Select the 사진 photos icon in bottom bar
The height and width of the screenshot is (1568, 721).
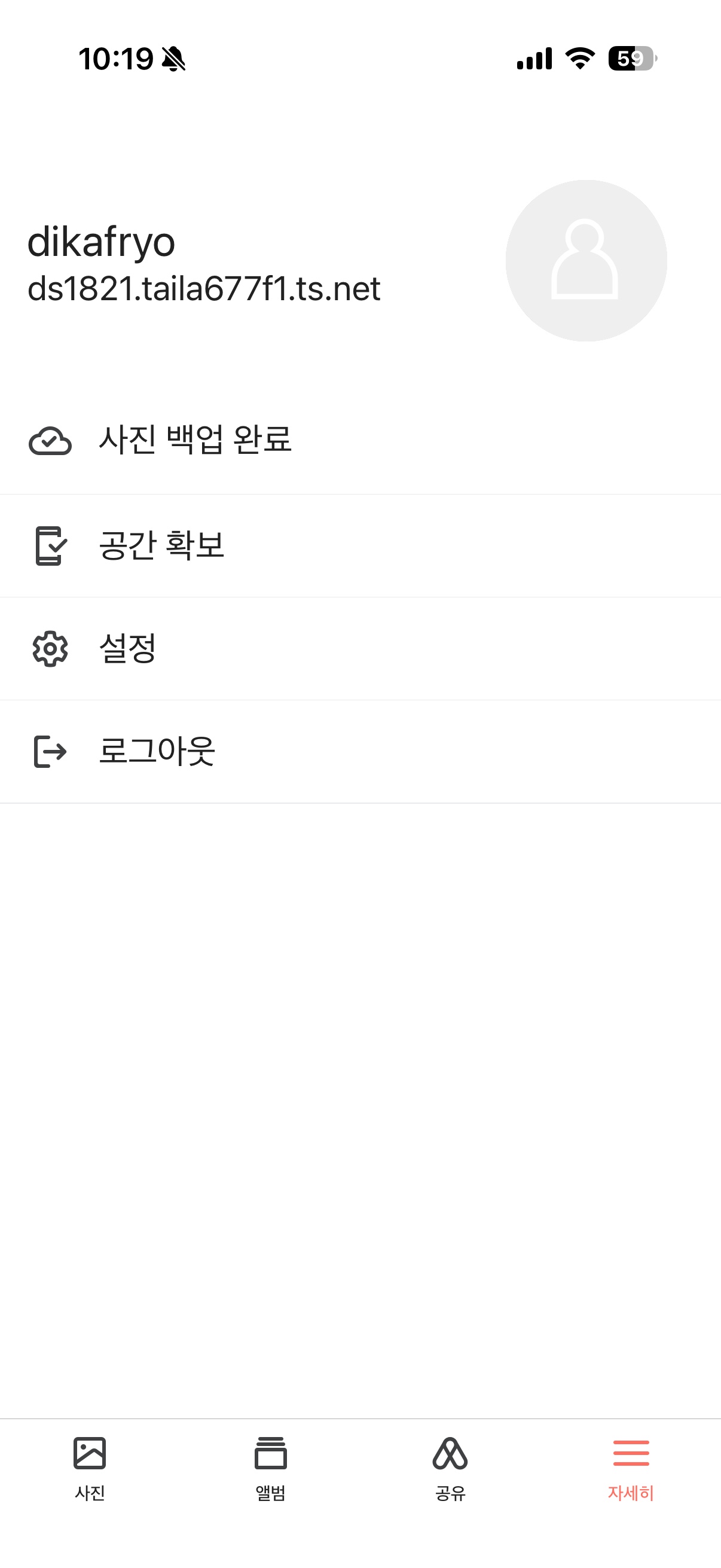[x=91, y=1453]
